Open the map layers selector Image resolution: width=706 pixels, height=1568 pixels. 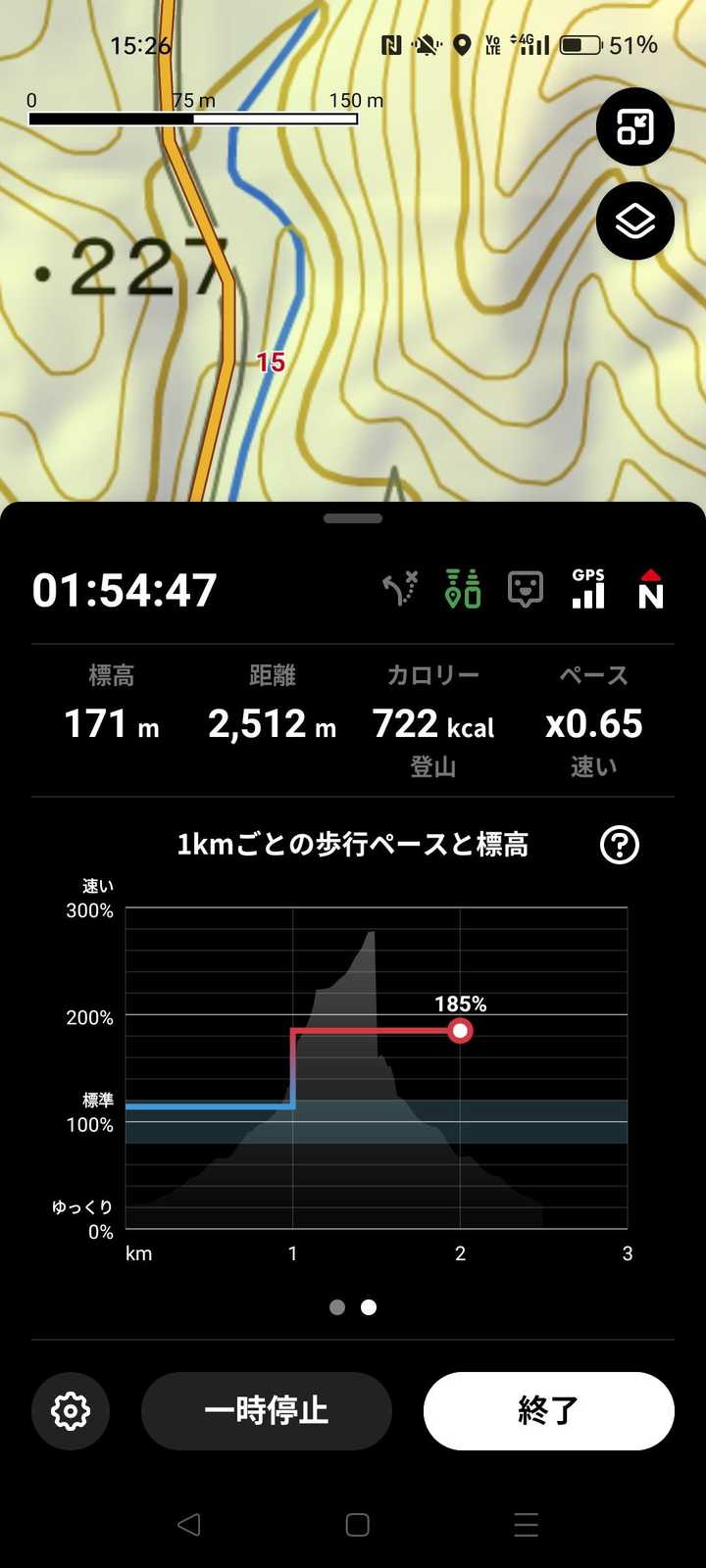(x=635, y=221)
